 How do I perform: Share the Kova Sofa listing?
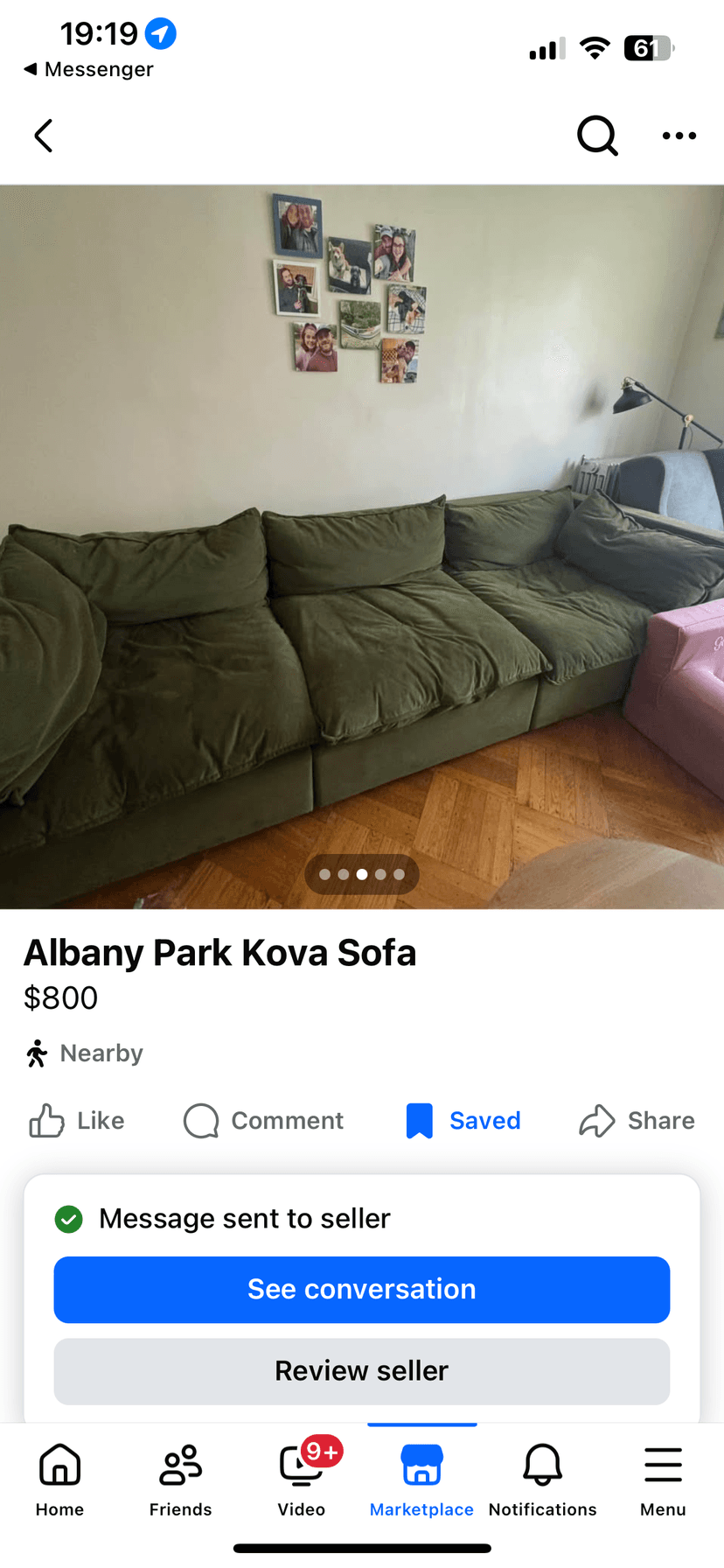637,1121
